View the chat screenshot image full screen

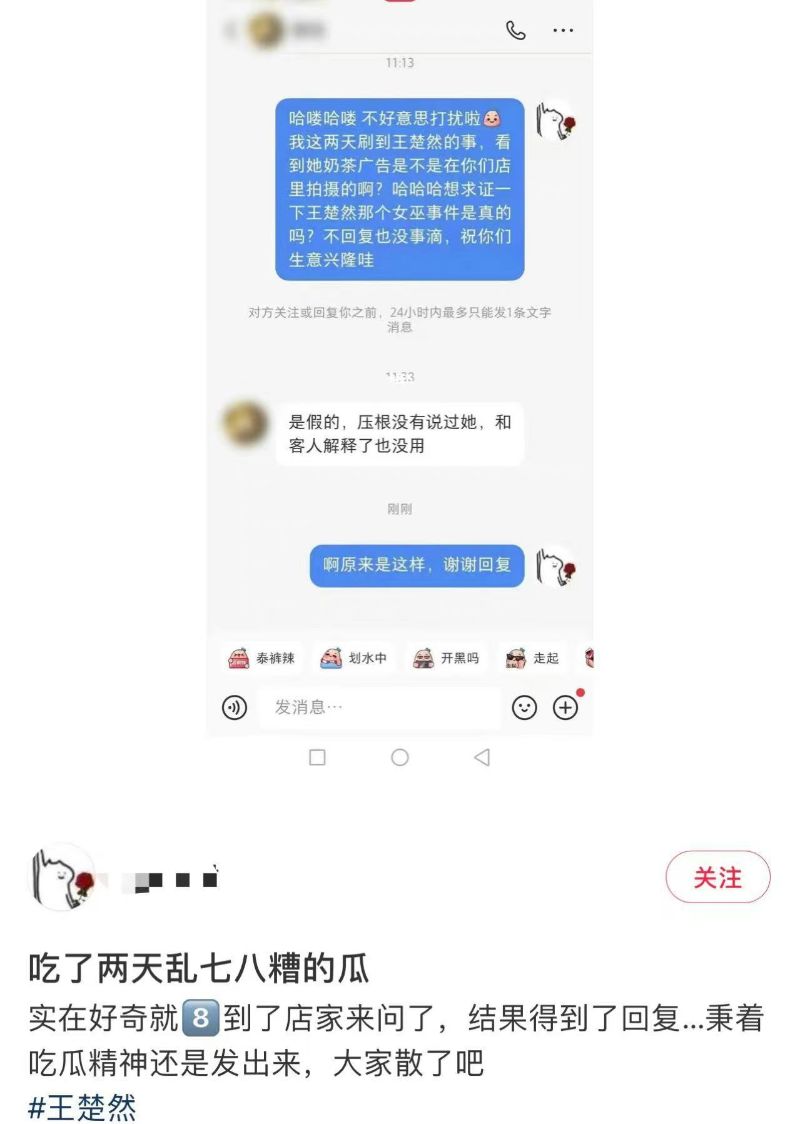coord(400,380)
